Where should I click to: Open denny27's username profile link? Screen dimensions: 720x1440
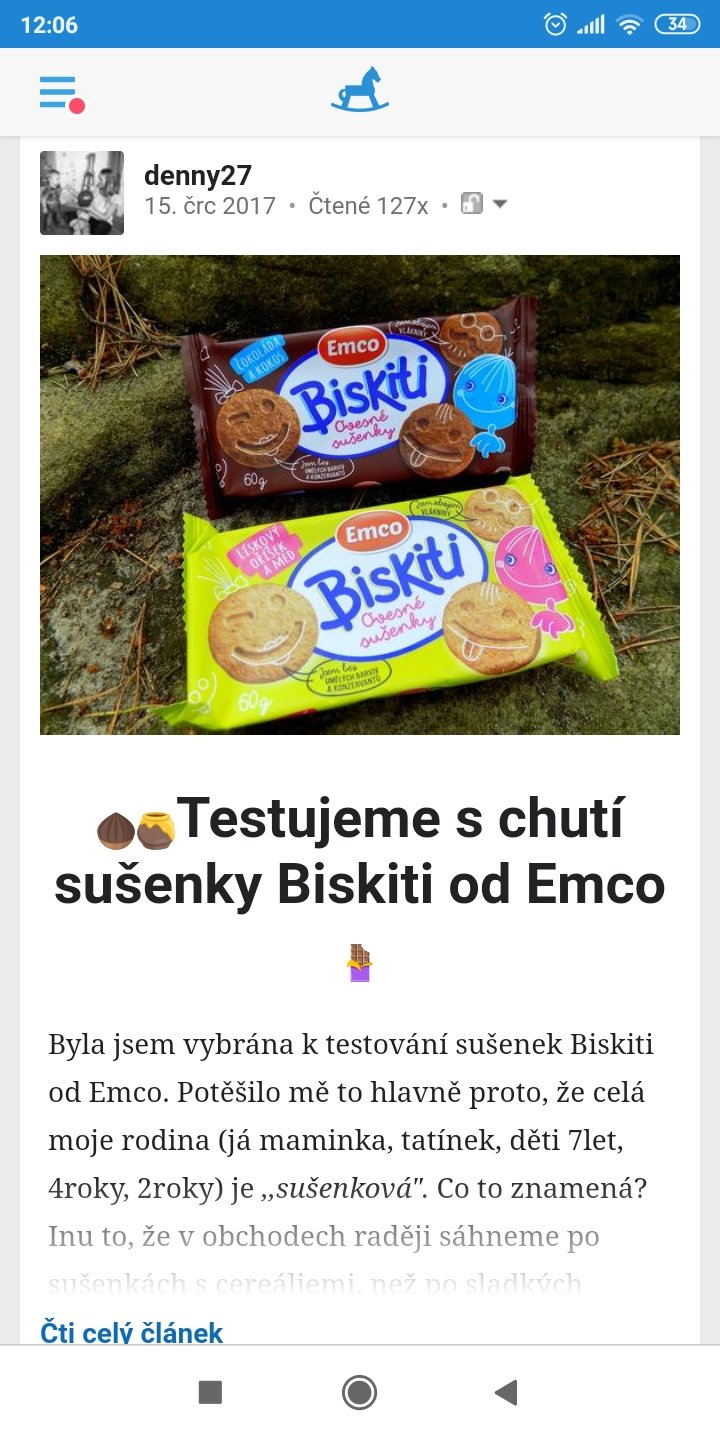coord(197,175)
